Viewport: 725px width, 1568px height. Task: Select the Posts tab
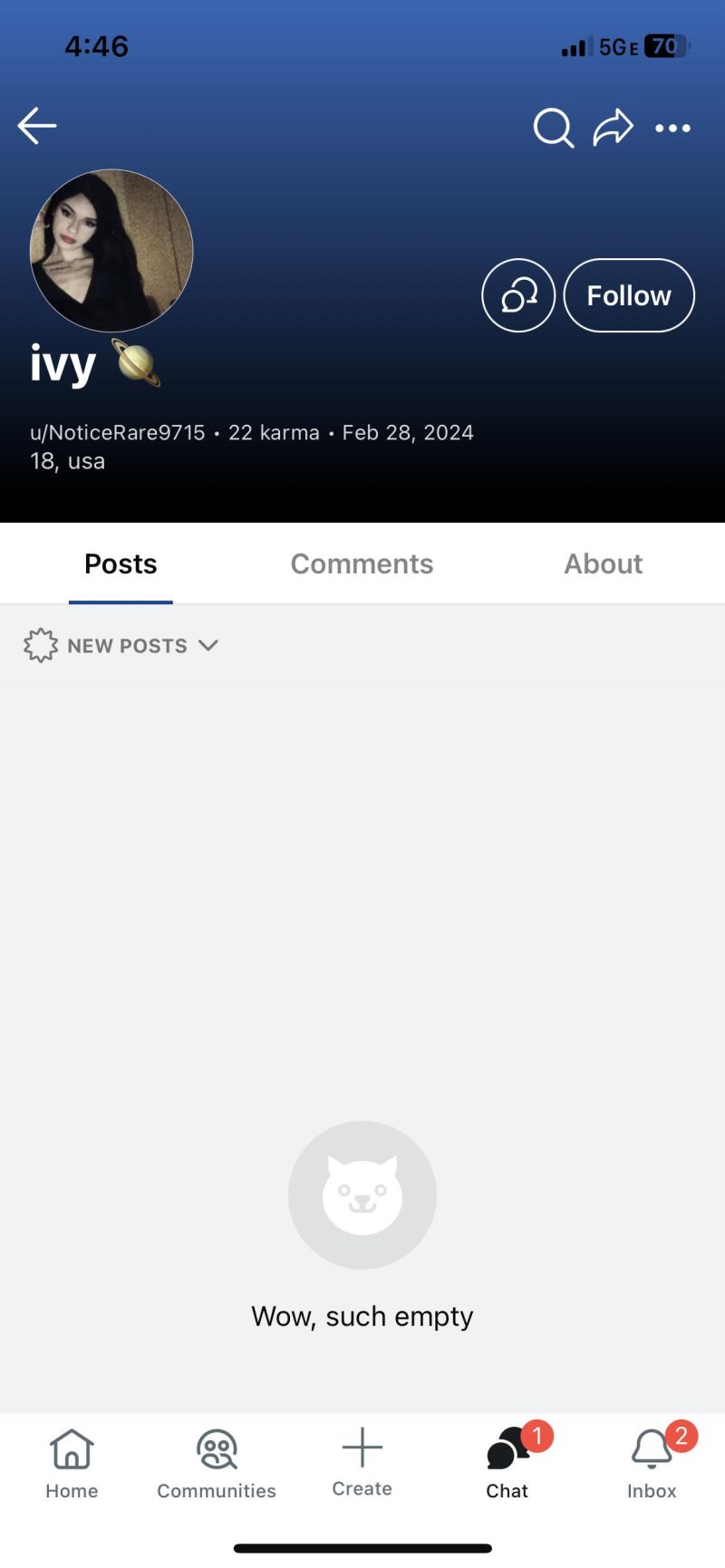click(x=121, y=563)
